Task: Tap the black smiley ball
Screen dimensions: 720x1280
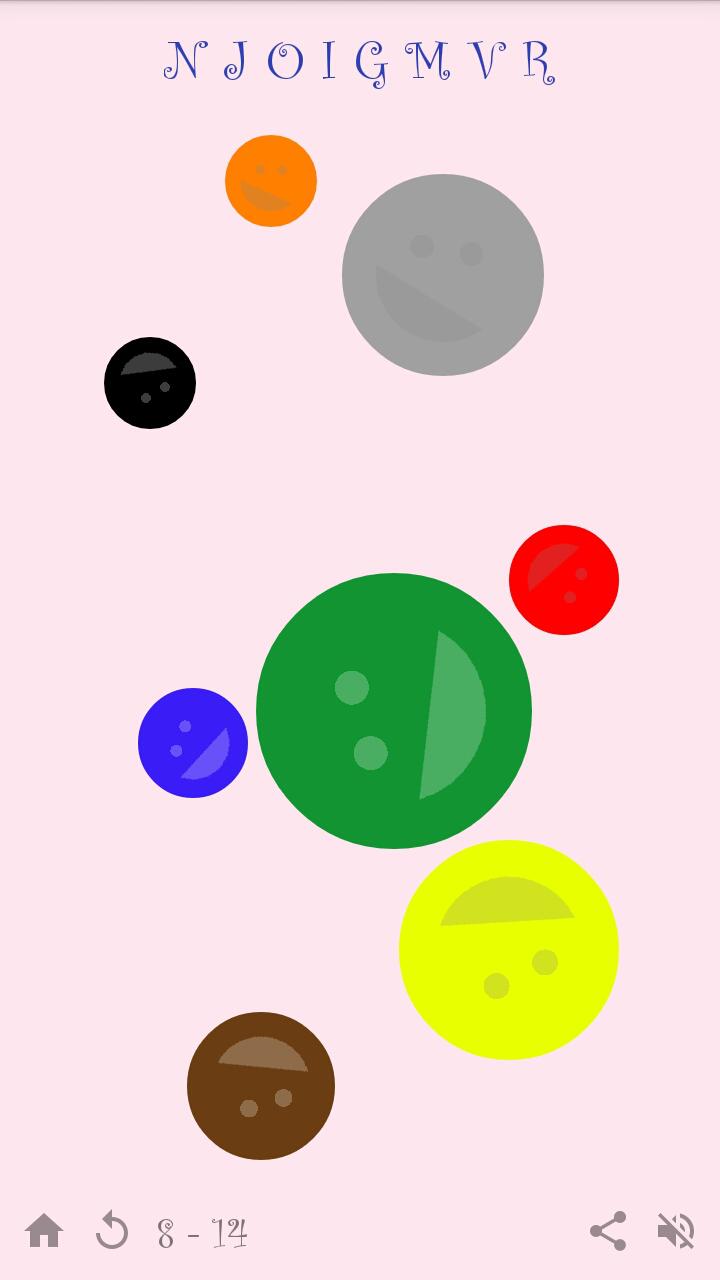Action: 150,383
